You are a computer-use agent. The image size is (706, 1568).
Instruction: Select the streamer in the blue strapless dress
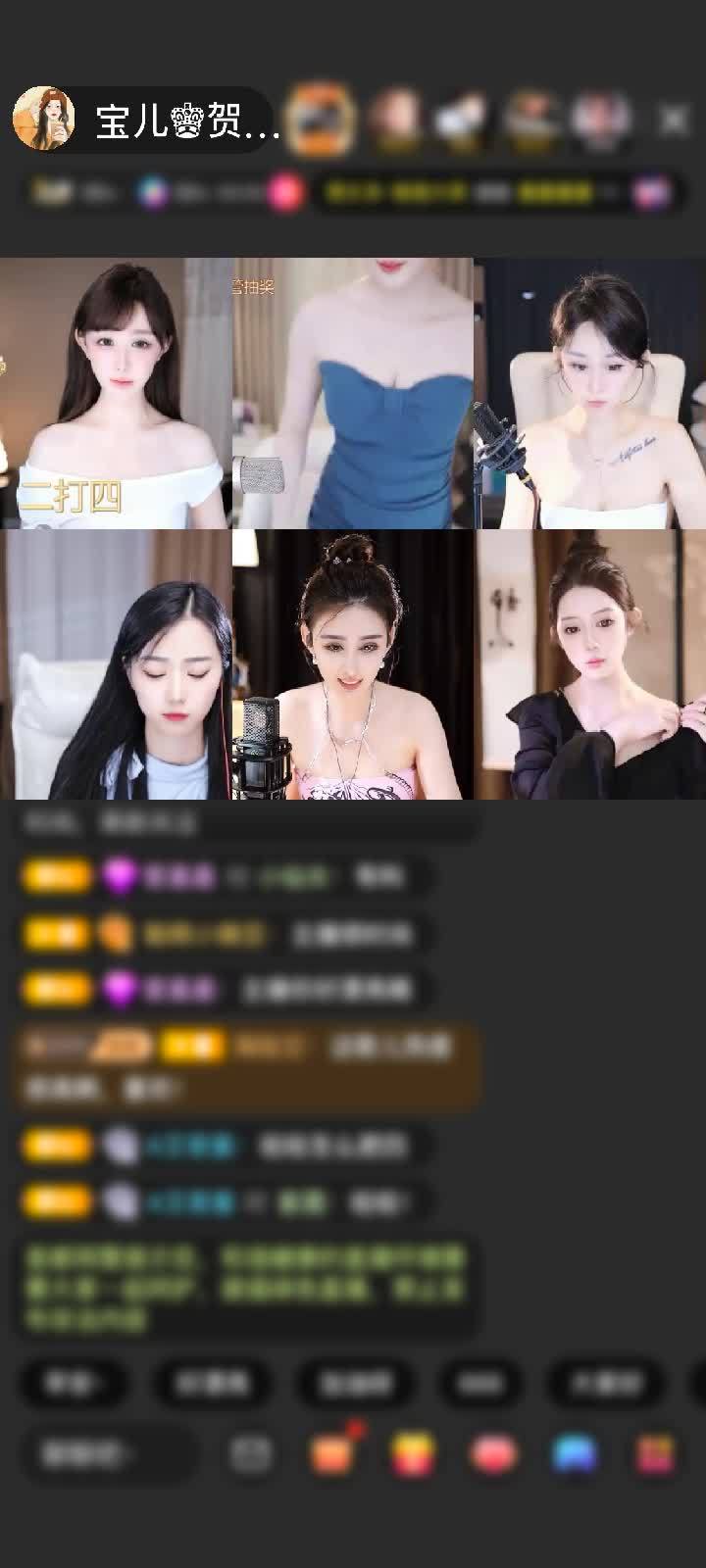point(352,393)
